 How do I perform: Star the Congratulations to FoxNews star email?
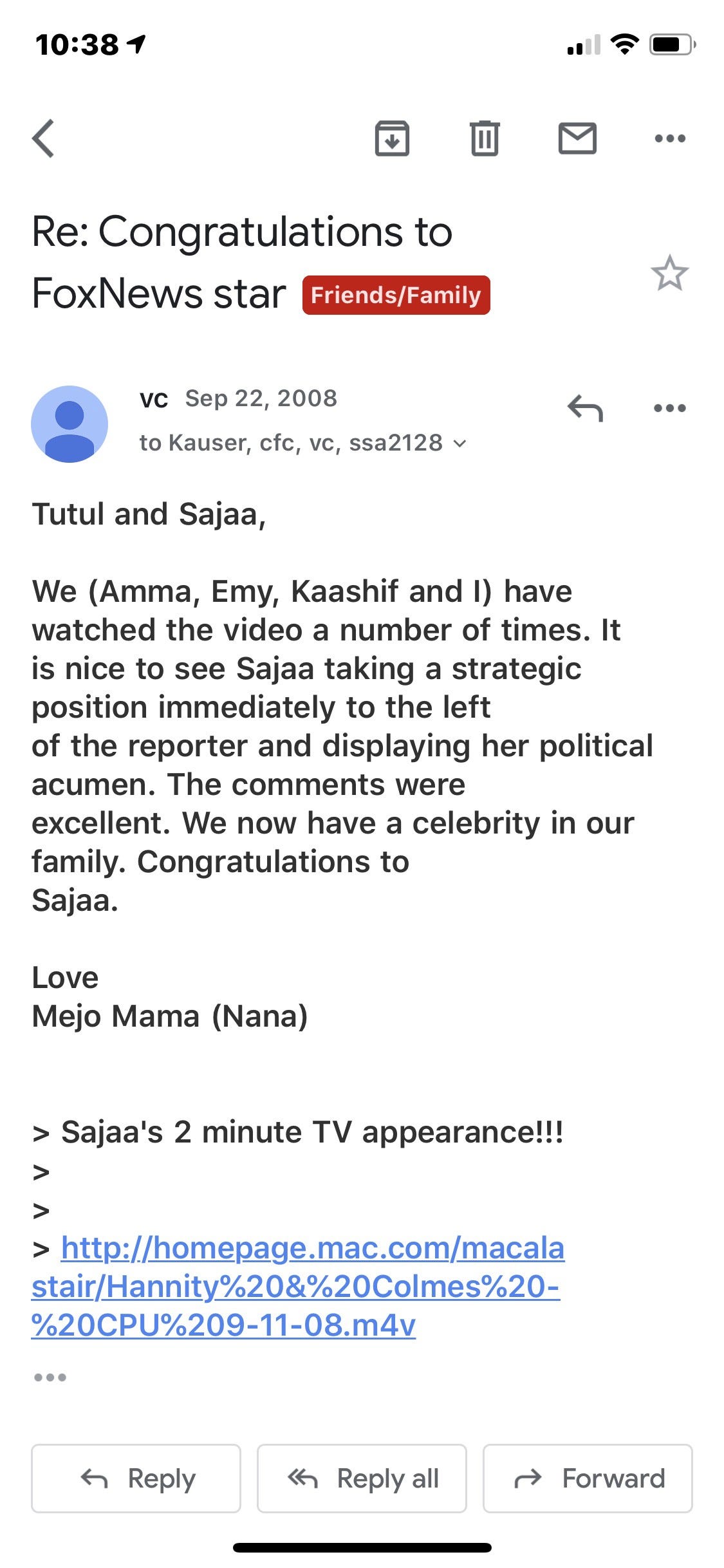669,274
